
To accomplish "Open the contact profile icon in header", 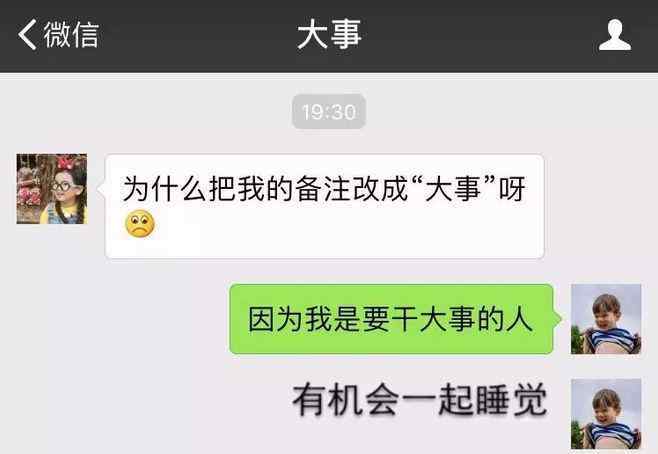I will click(x=614, y=36).
